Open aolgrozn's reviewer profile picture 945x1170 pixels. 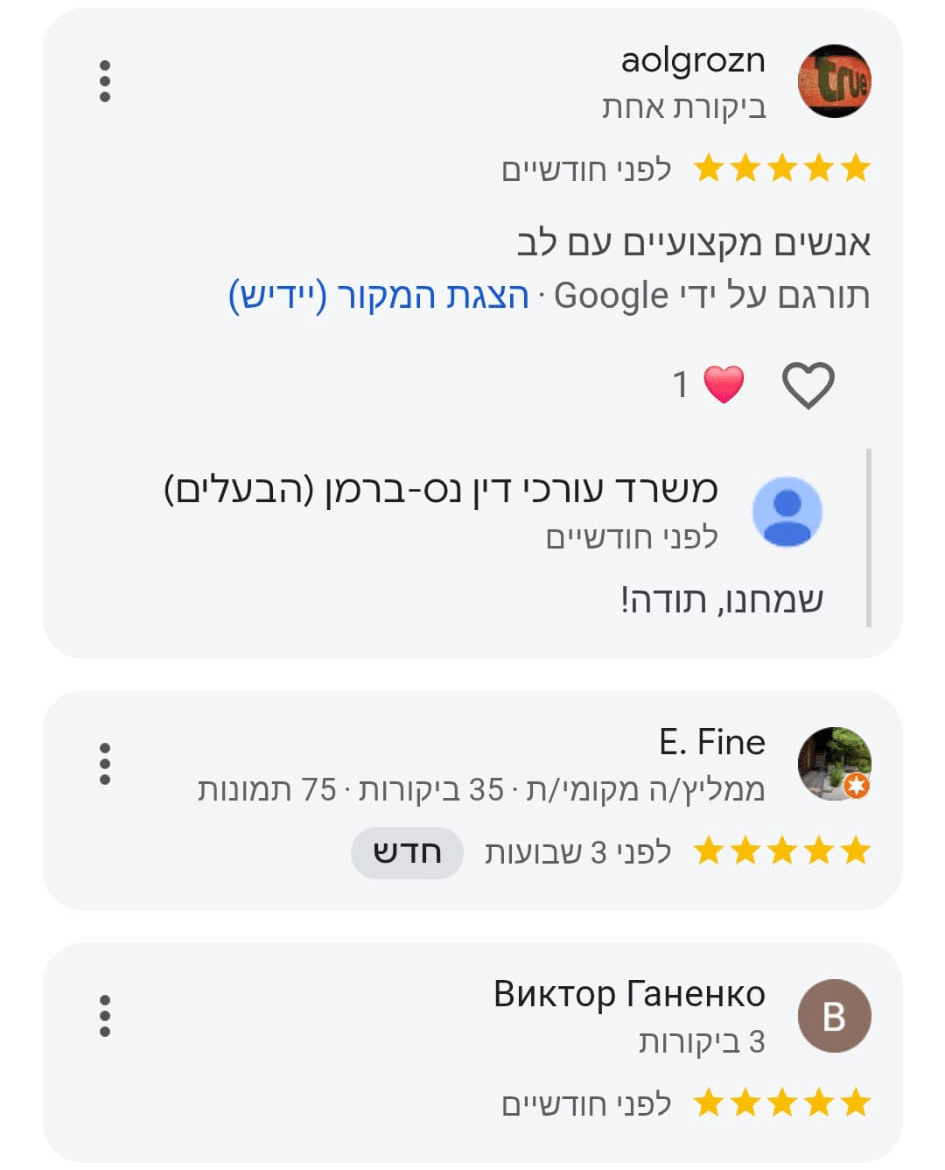[x=834, y=81]
